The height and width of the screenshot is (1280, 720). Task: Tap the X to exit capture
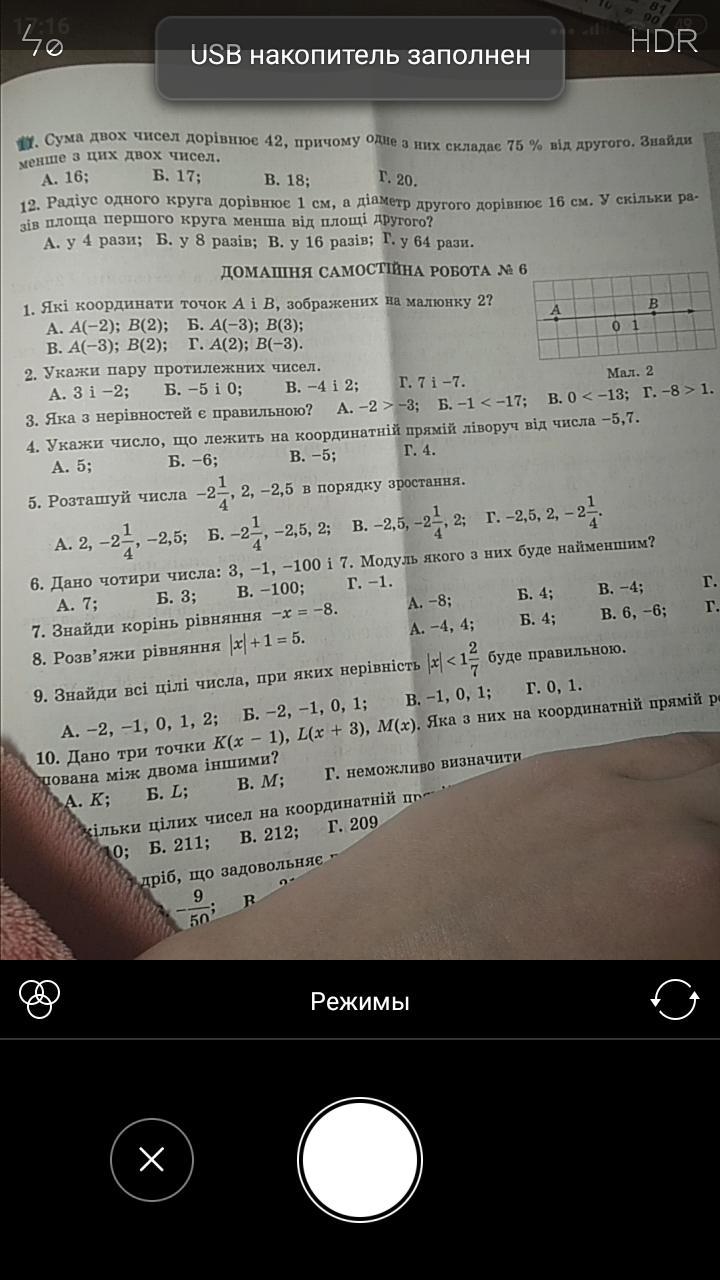pos(150,1160)
